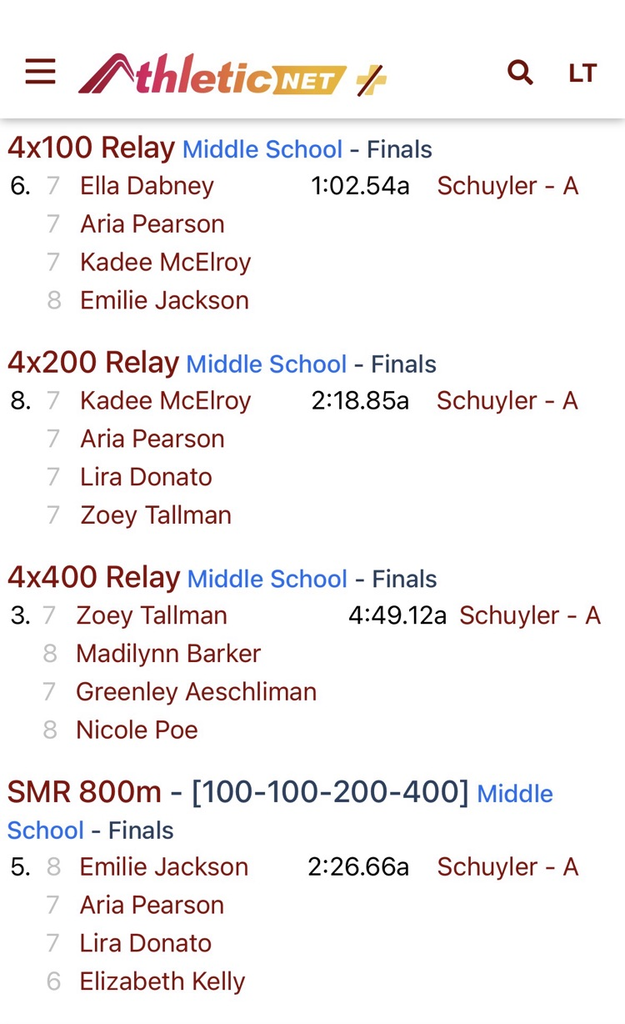Open Elizabeth Kelly's athlete profile
Viewport: 625px width, 1024px height.
pos(163,981)
